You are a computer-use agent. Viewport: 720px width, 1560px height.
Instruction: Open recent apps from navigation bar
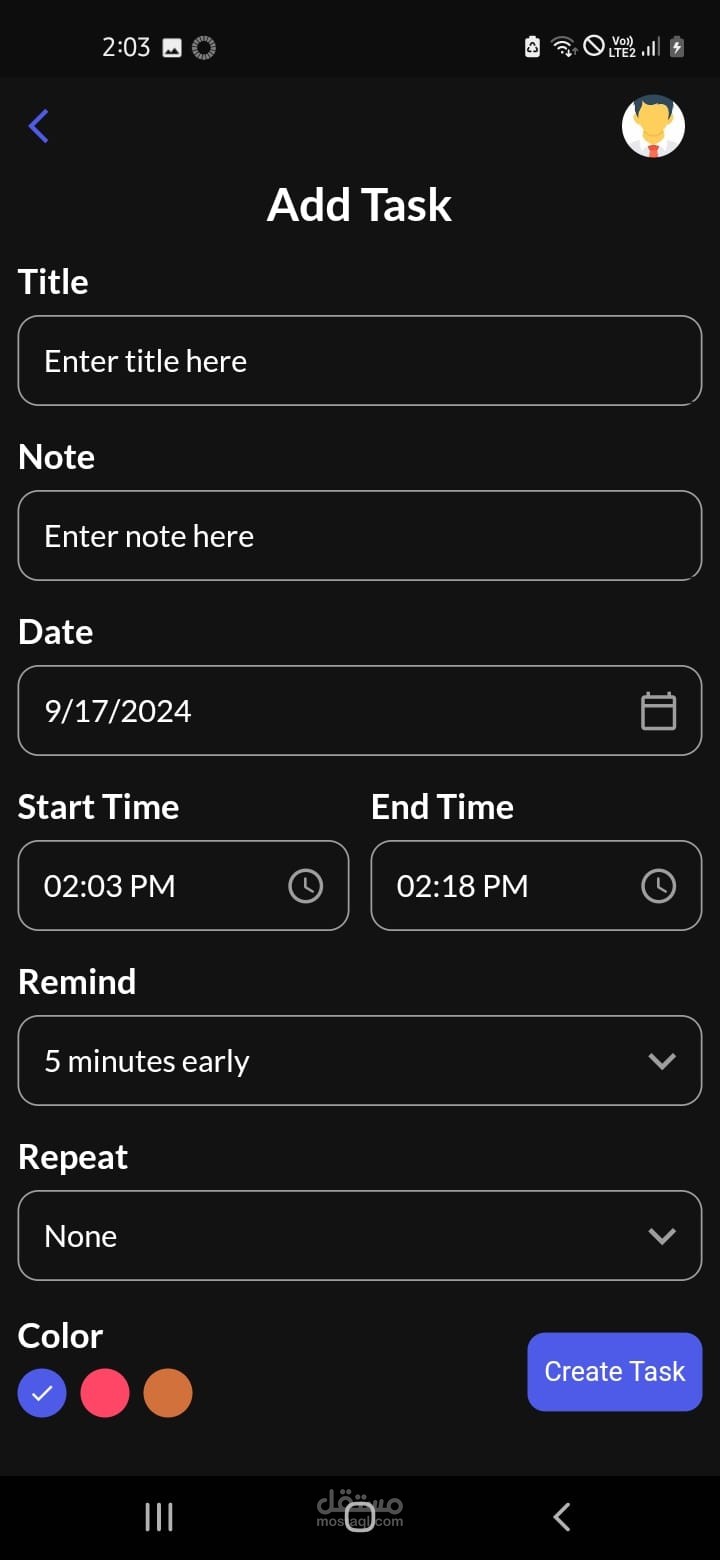pos(159,1517)
